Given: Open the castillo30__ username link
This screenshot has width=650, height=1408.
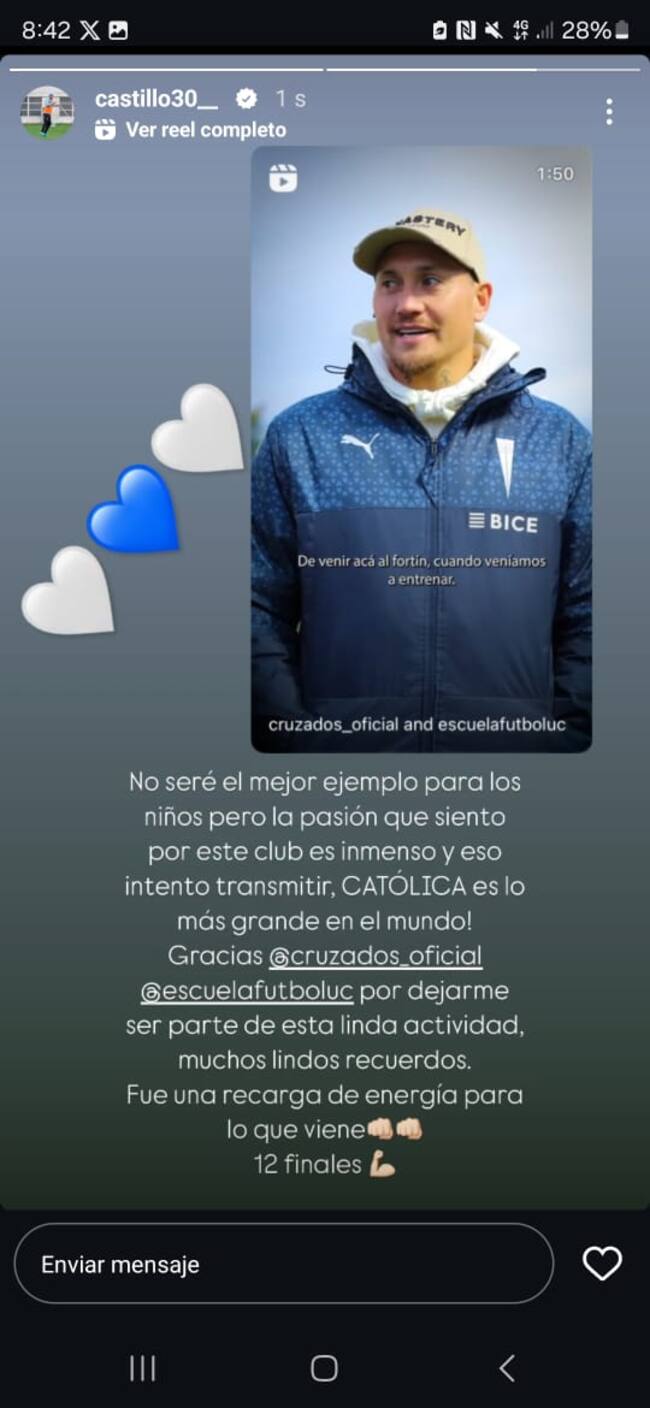Looking at the screenshot, I should click(x=154, y=98).
